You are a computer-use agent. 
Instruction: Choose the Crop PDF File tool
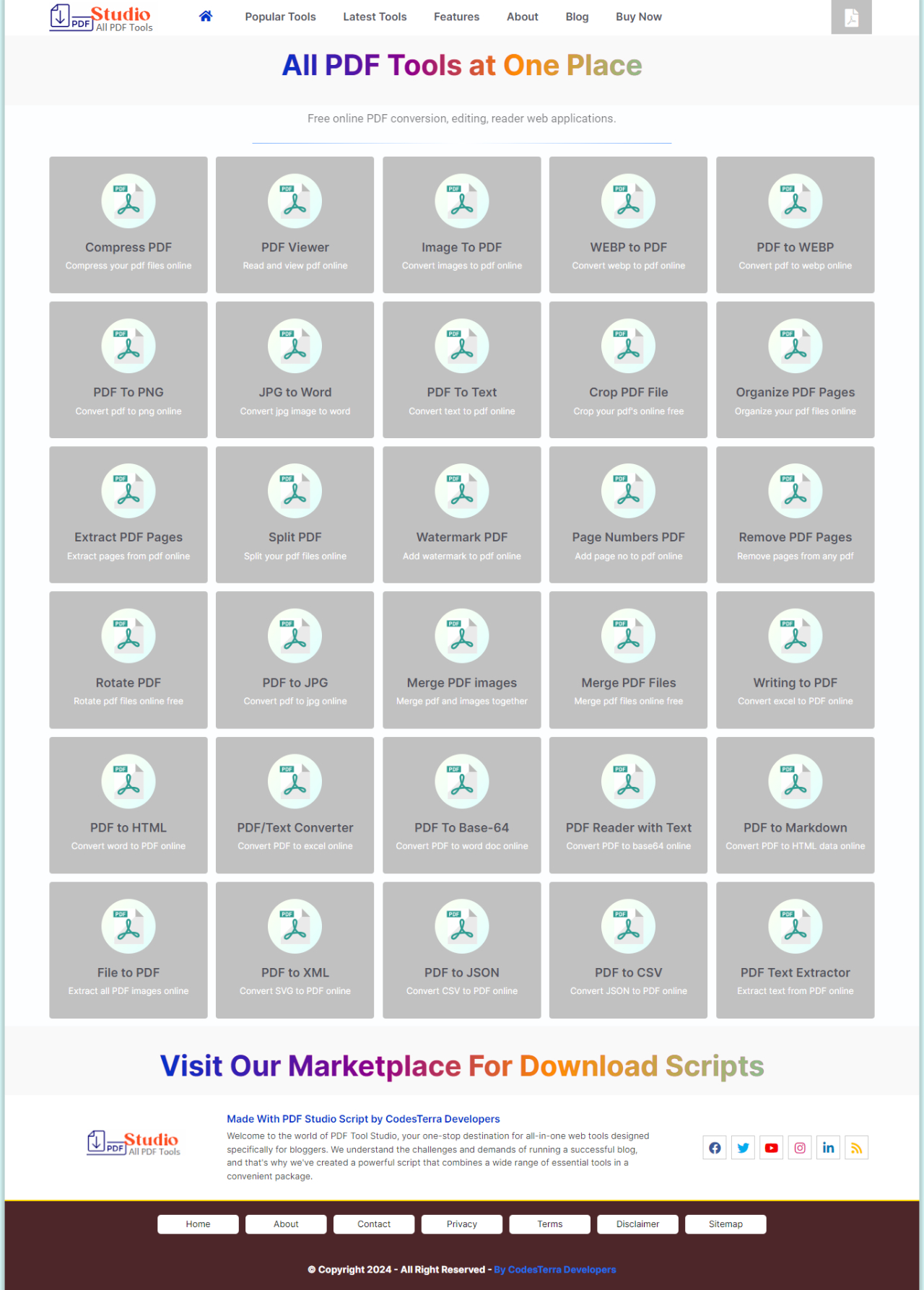tap(628, 370)
